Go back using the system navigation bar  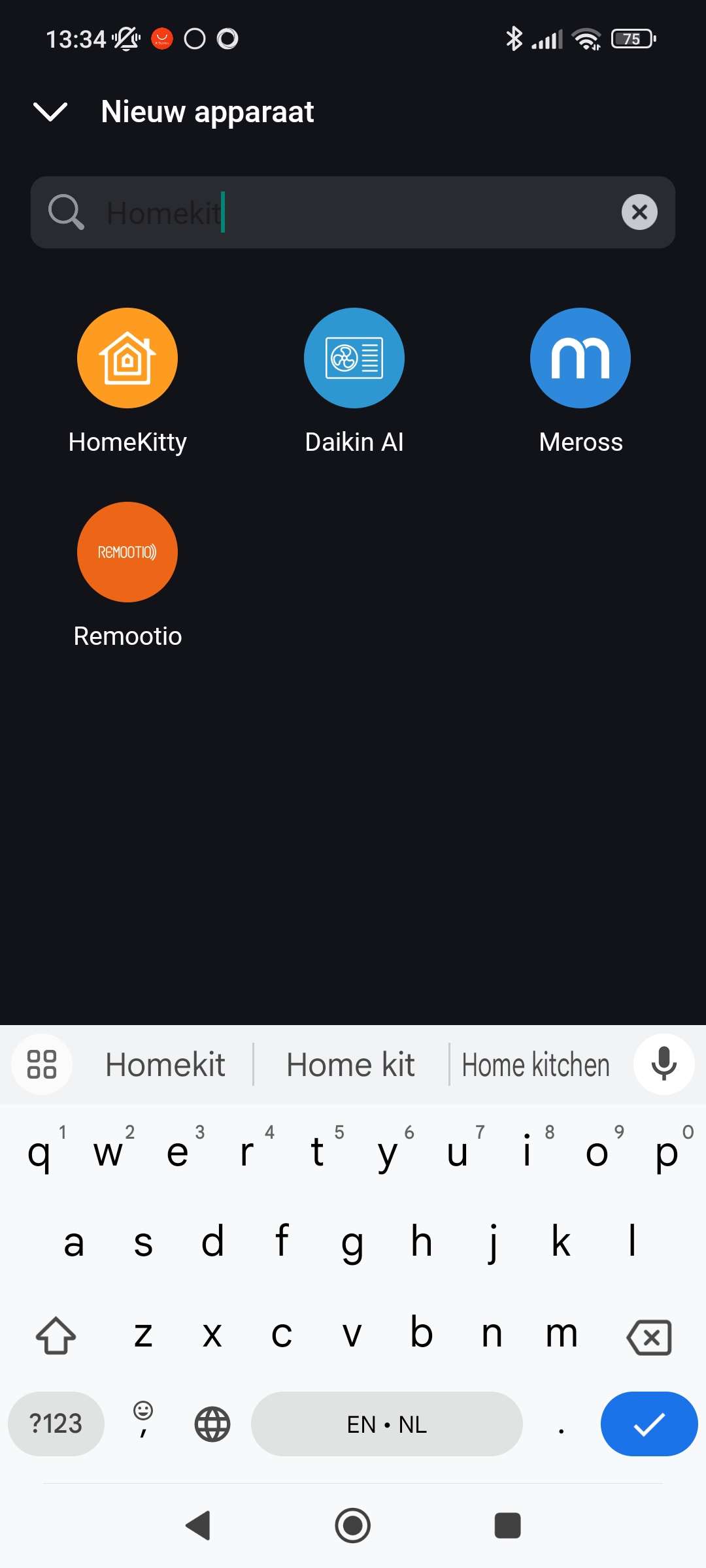click(198, 1526)
